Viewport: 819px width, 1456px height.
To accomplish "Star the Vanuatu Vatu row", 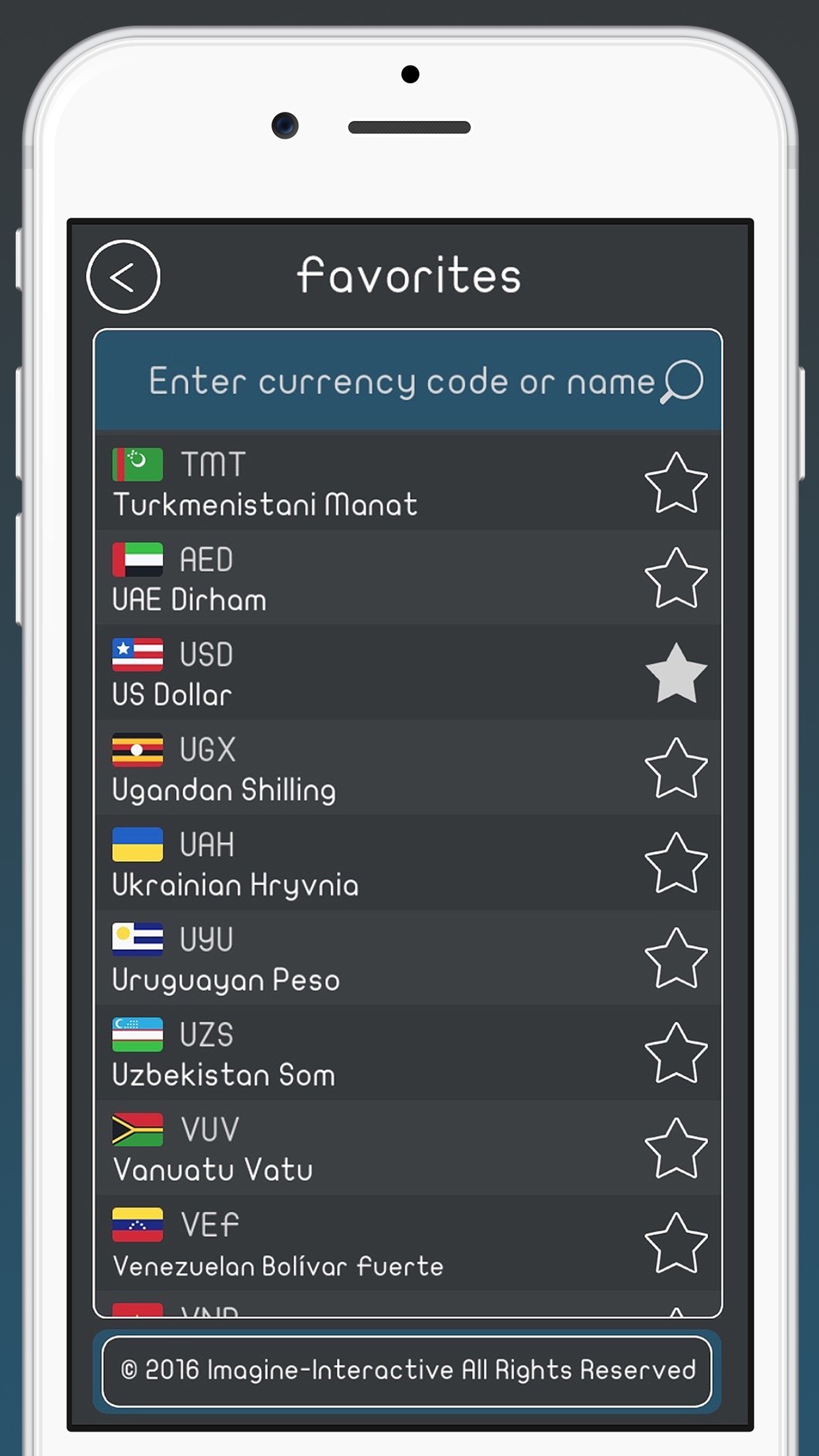I will pos(676,1147).
